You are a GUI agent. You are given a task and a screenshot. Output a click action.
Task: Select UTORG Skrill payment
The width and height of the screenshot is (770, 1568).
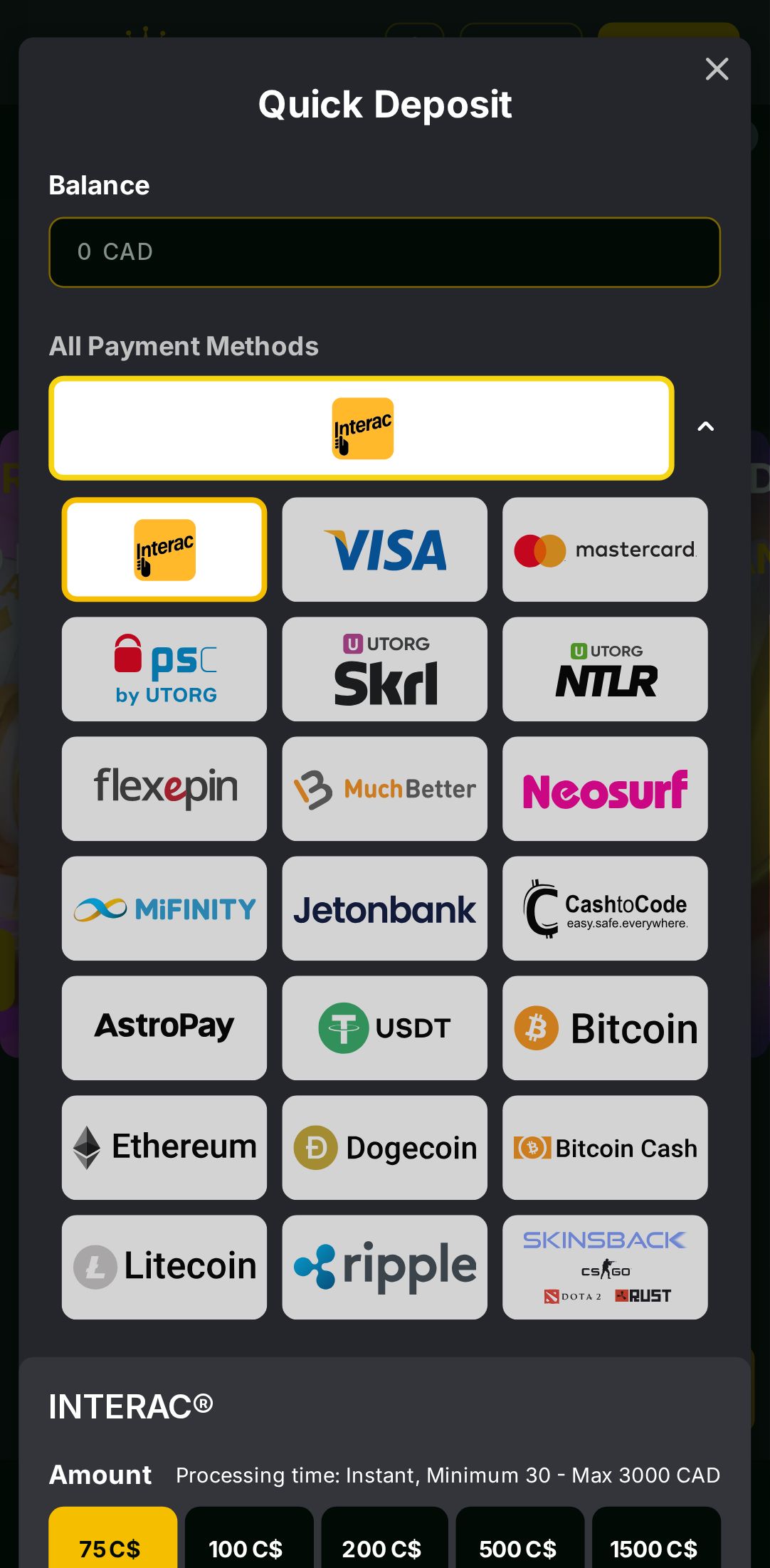click(384, 669)
